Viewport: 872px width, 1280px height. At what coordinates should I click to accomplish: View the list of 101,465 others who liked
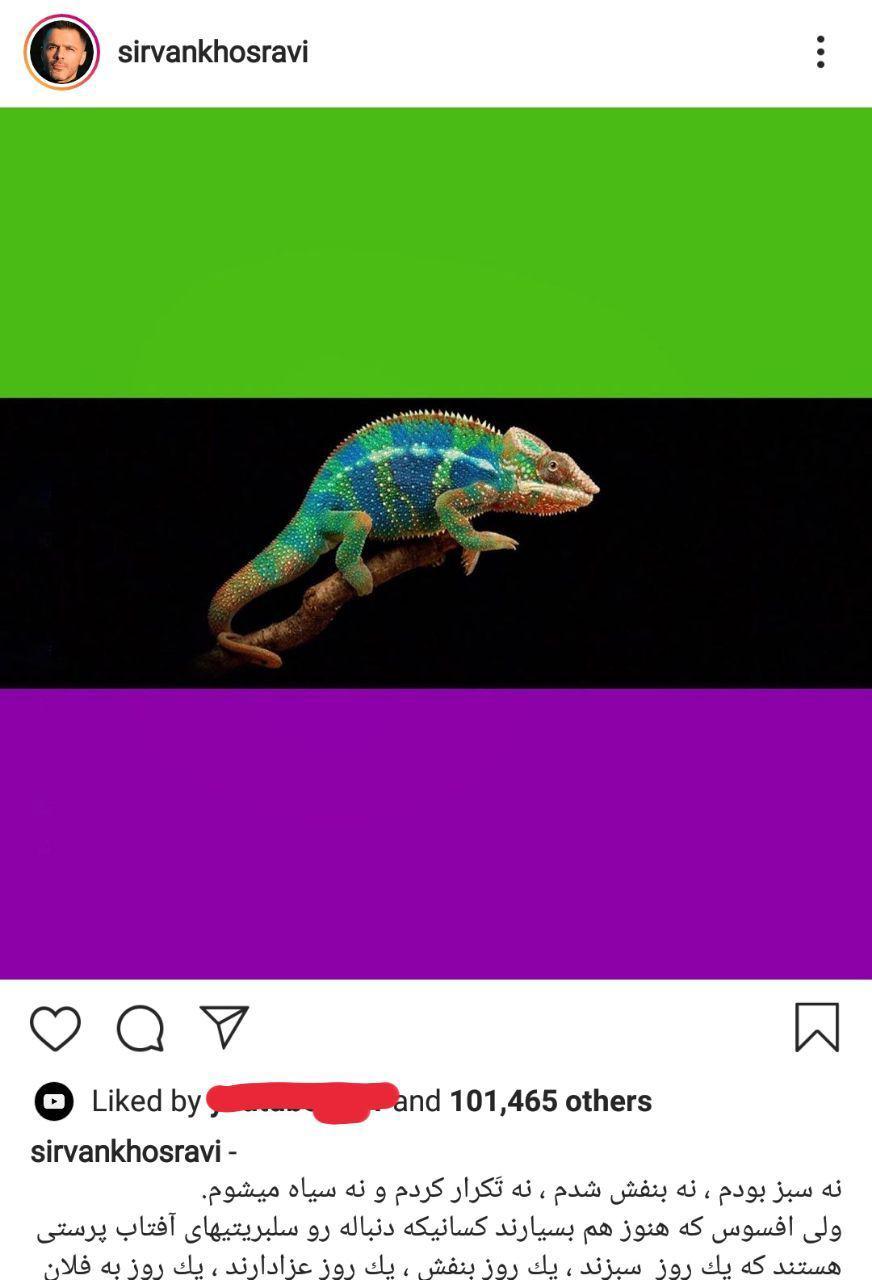(550, 1102)
